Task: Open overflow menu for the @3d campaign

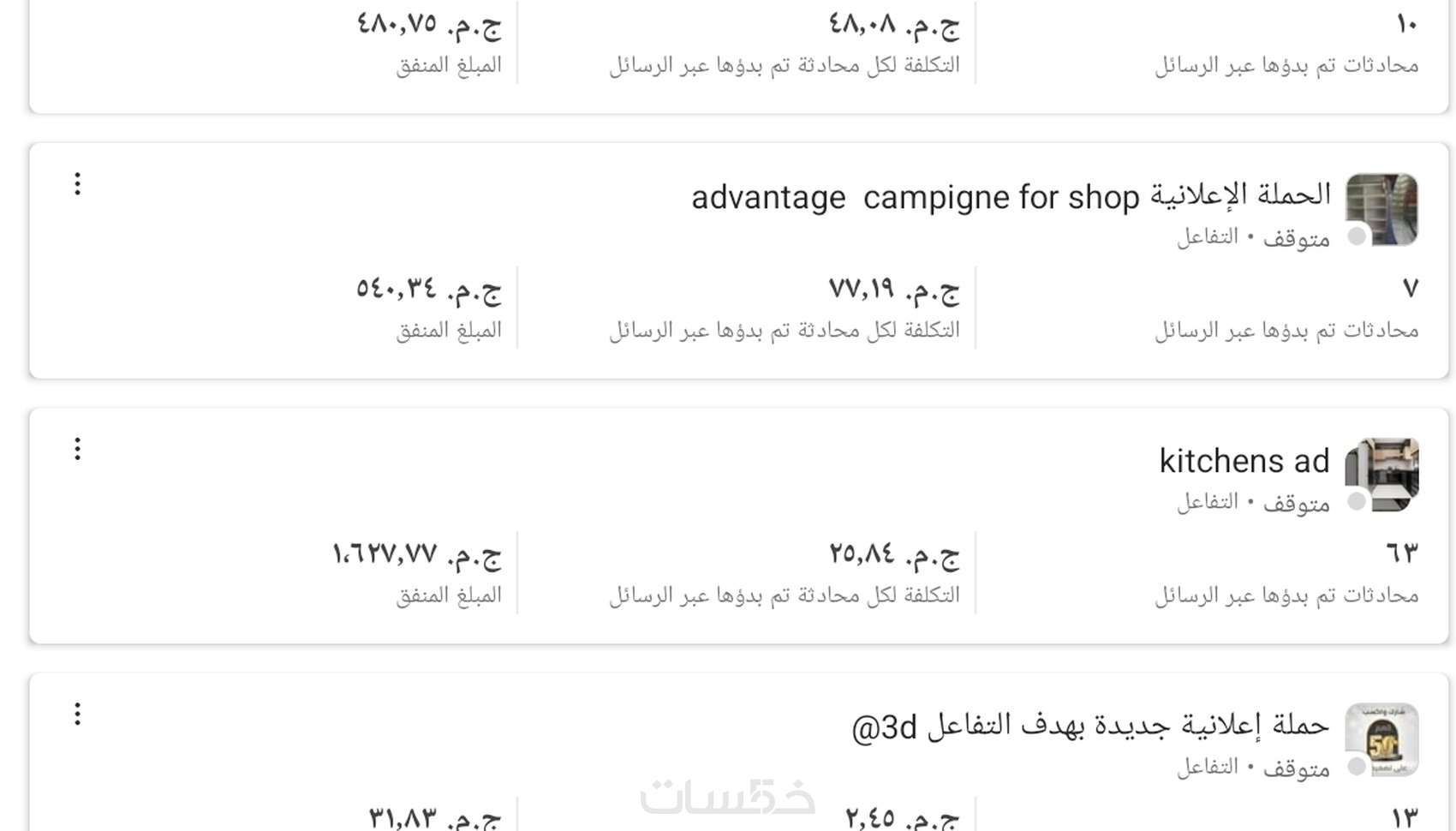Action: click(78, 714)
